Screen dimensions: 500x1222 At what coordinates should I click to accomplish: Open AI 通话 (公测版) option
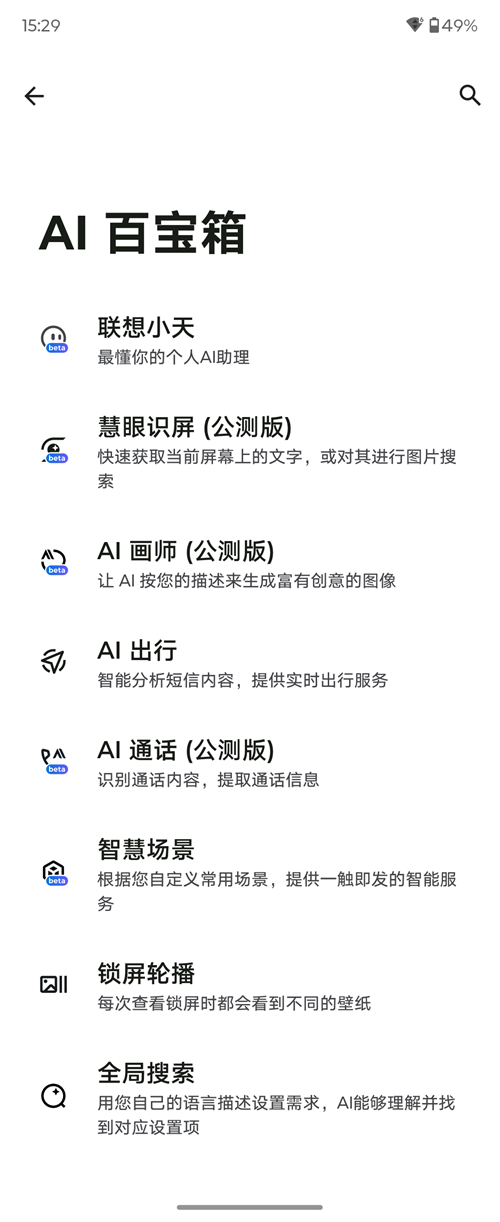coord(250,762)
